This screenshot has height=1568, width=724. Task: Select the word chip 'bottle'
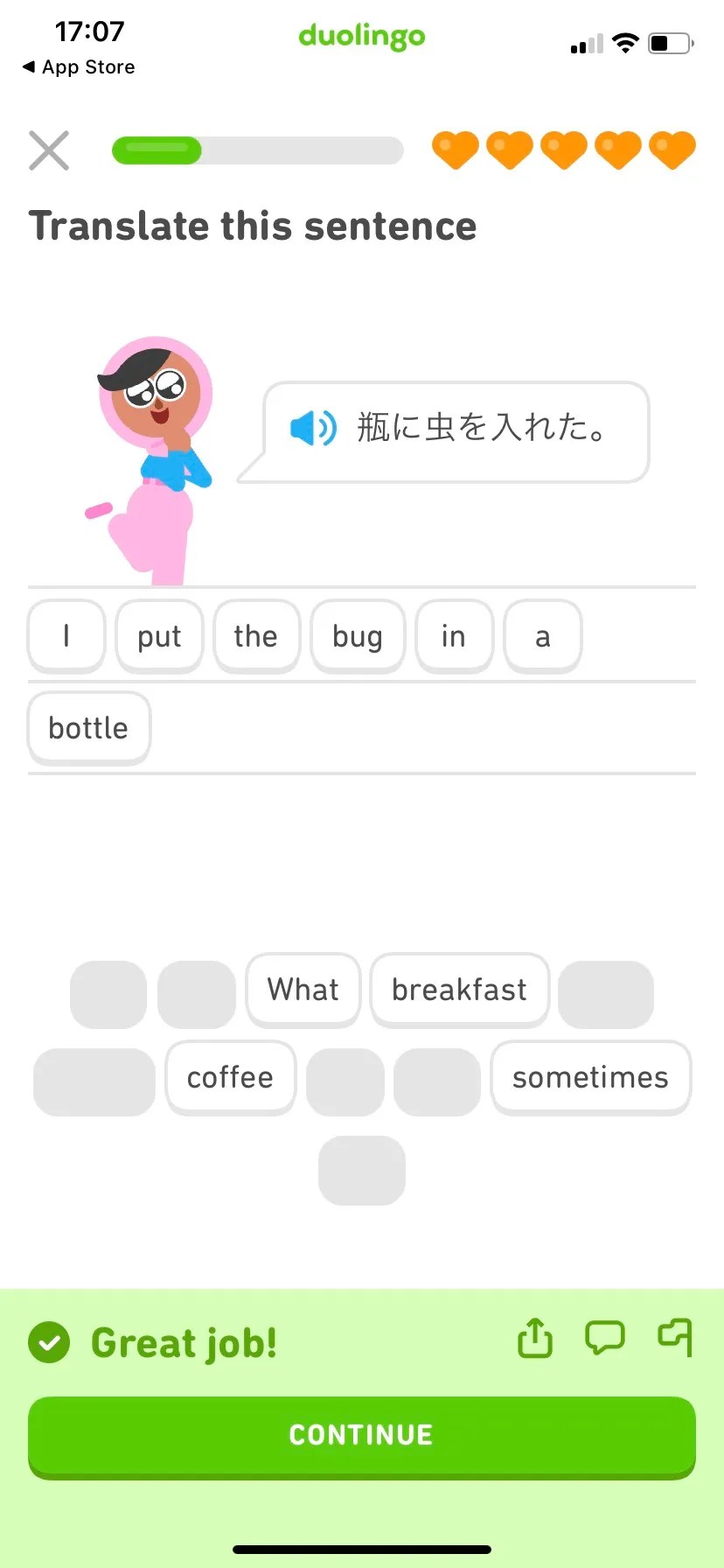click(88, 727)
